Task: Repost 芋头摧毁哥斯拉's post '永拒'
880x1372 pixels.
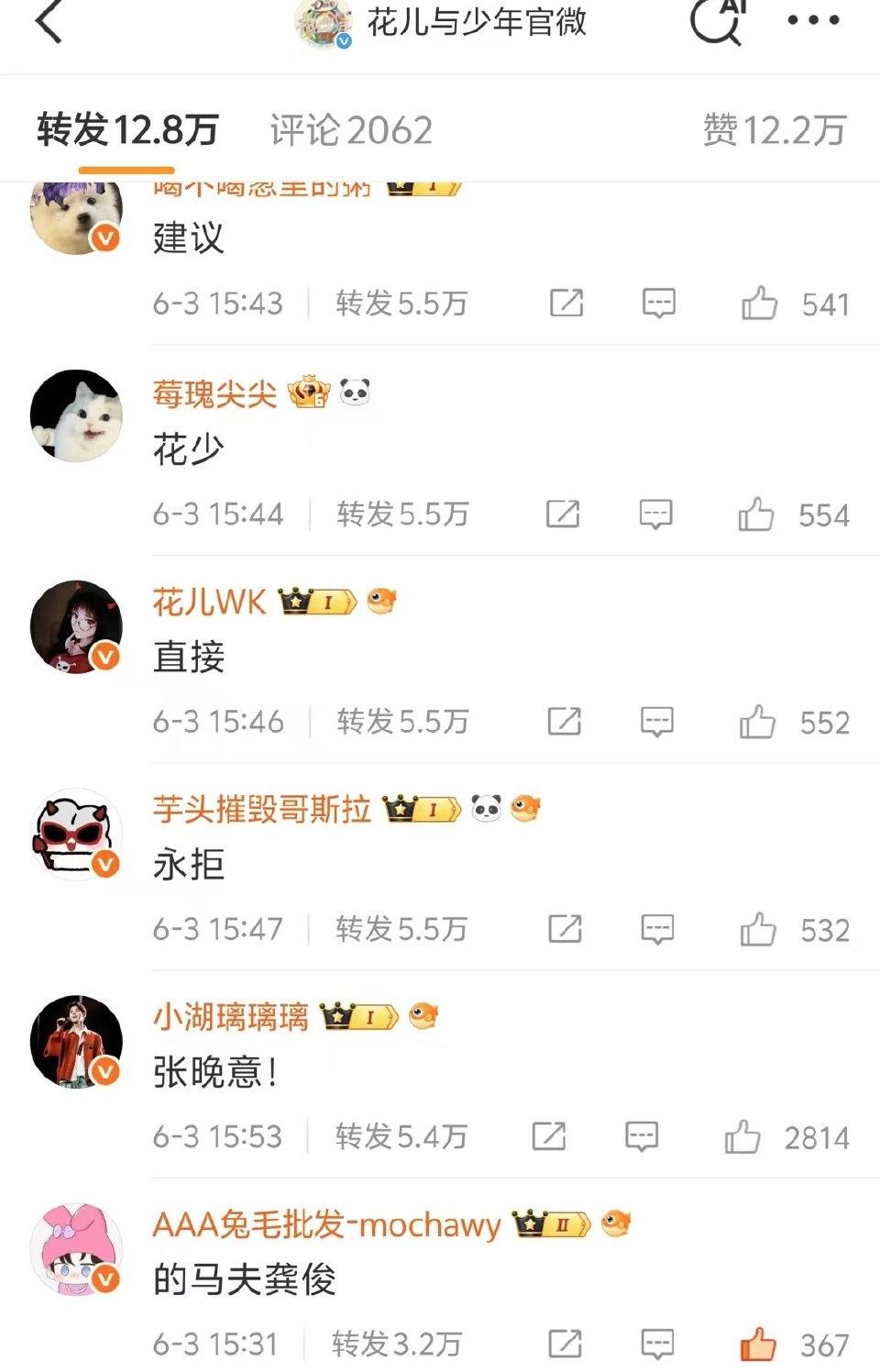Action: (x=565, y=929)
